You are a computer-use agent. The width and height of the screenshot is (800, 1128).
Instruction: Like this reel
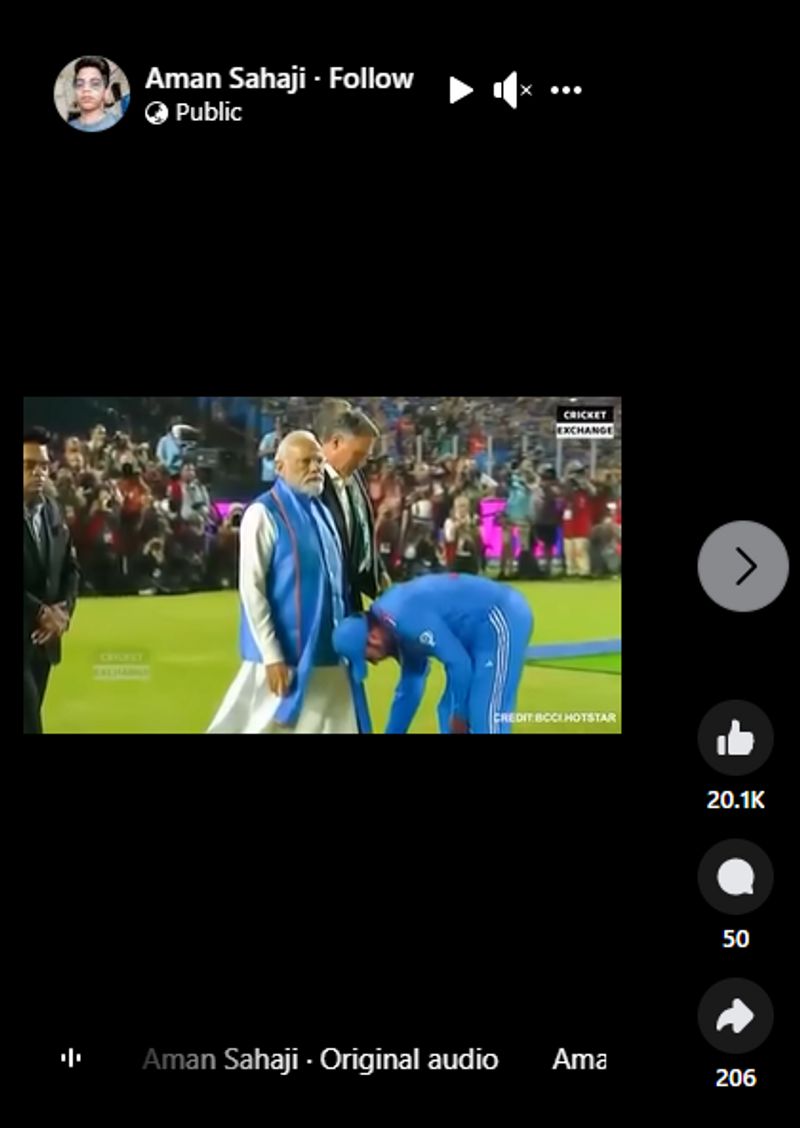click(x=735, y=739)
